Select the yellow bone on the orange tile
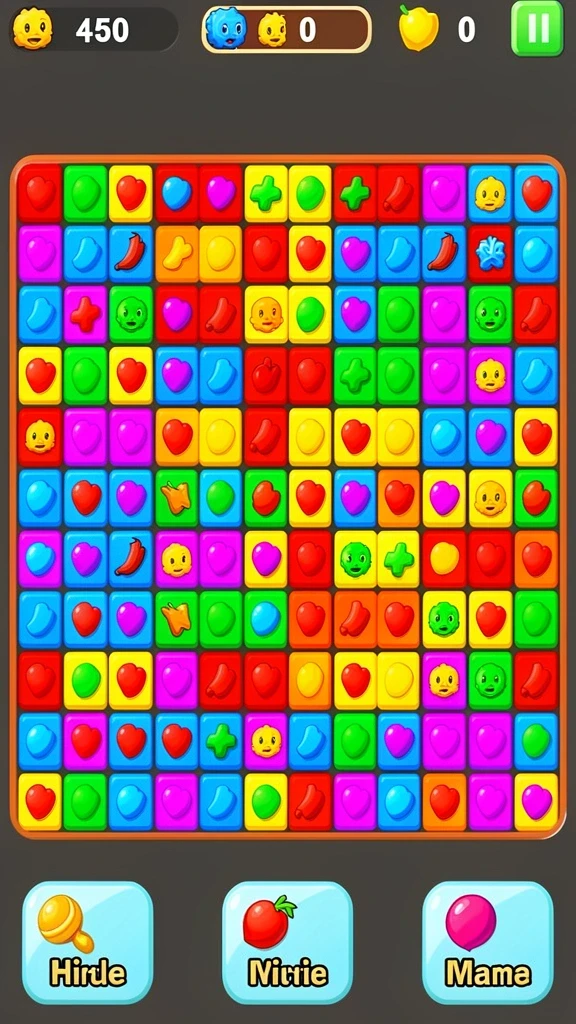This screenshot has height=1024, width=576. coord(177,254)
